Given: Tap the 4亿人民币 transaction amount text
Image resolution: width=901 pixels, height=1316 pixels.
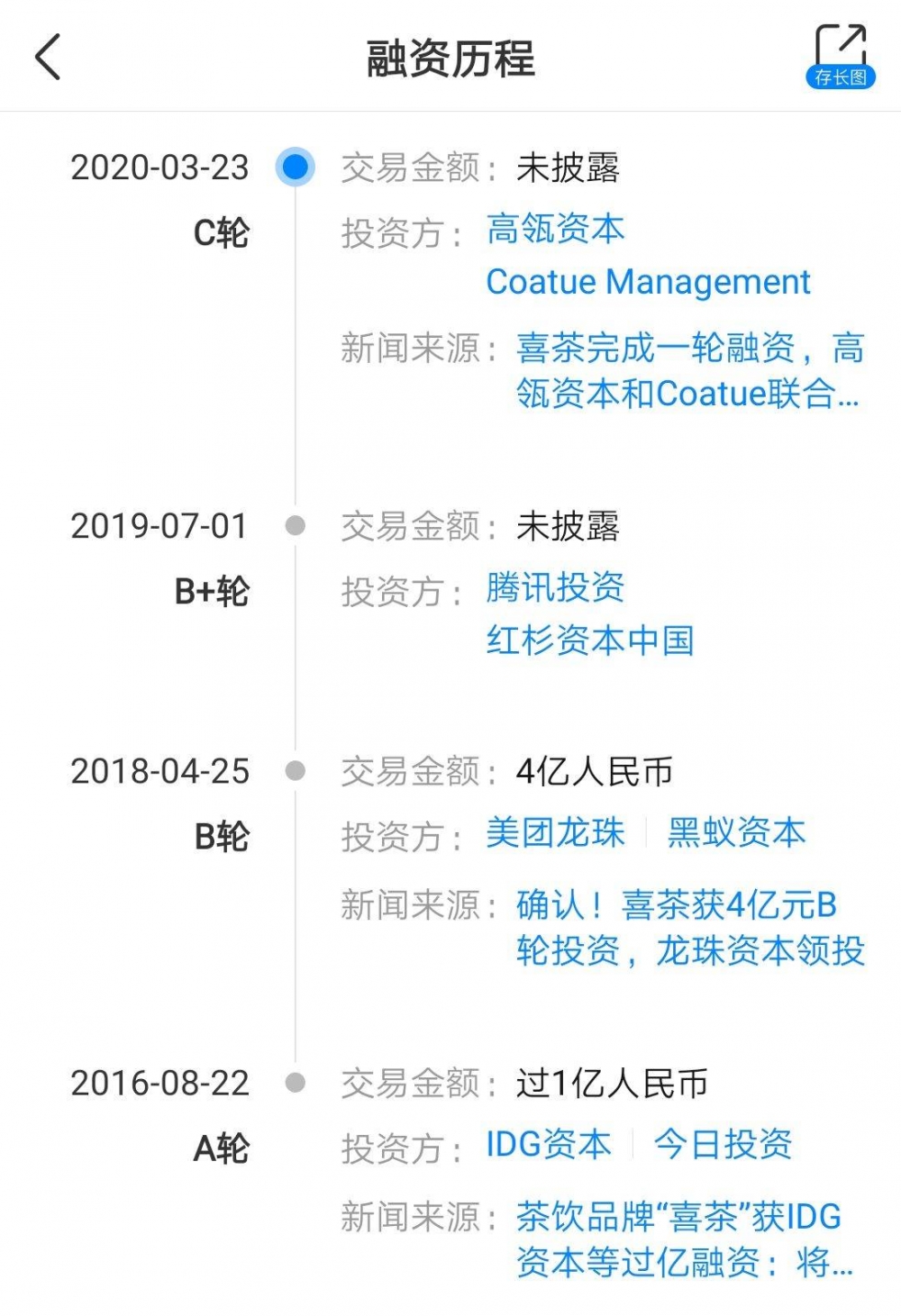Looking at the screenshot, I should click(x=596, y=771).
